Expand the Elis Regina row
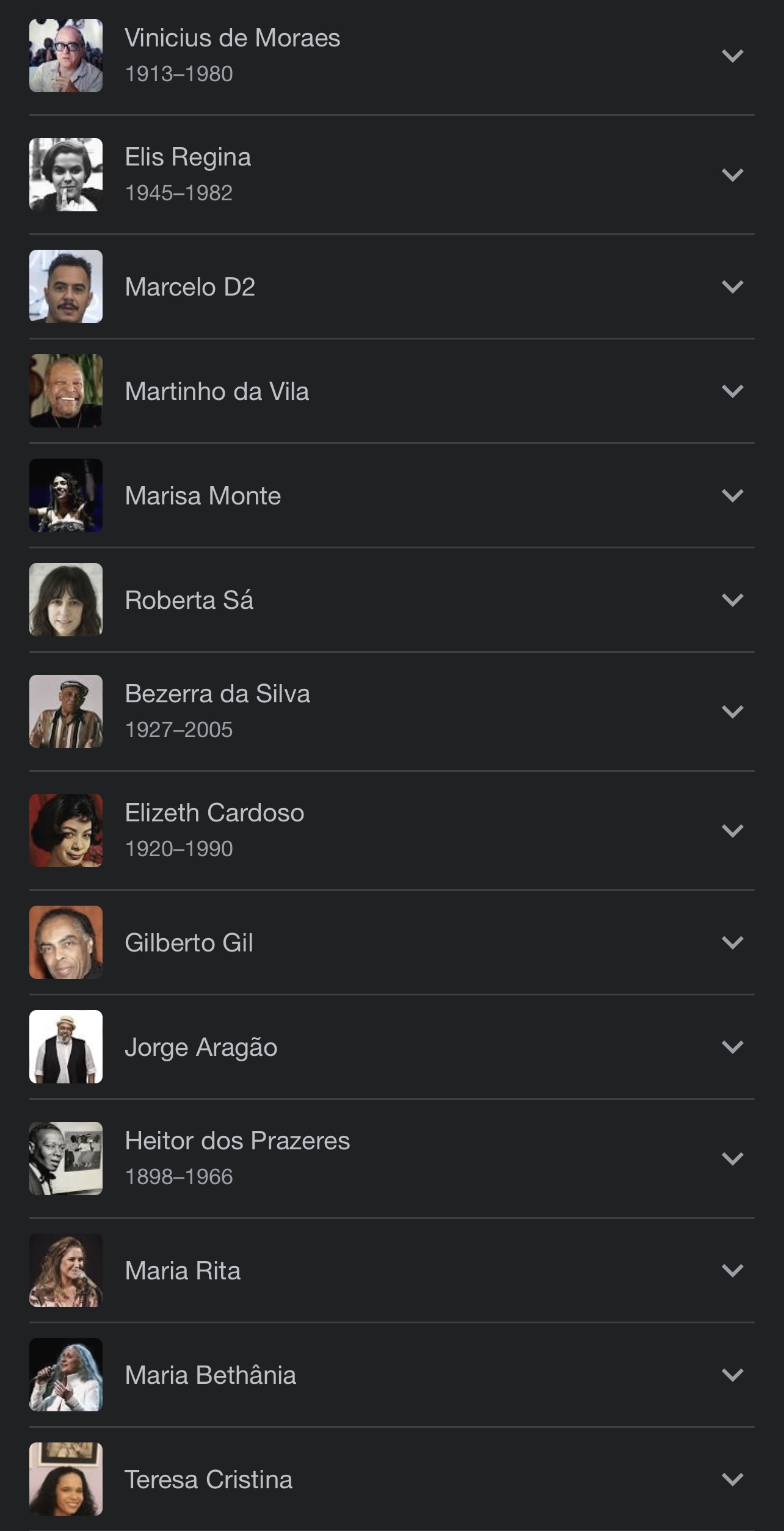 click(732, 175)
